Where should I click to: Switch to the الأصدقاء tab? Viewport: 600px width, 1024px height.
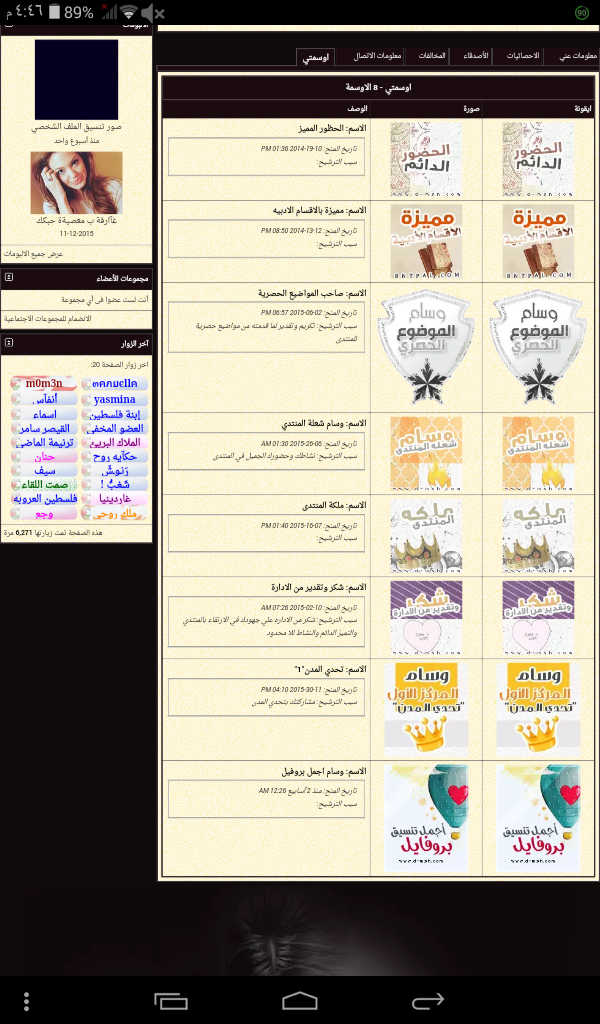(475, 56)
